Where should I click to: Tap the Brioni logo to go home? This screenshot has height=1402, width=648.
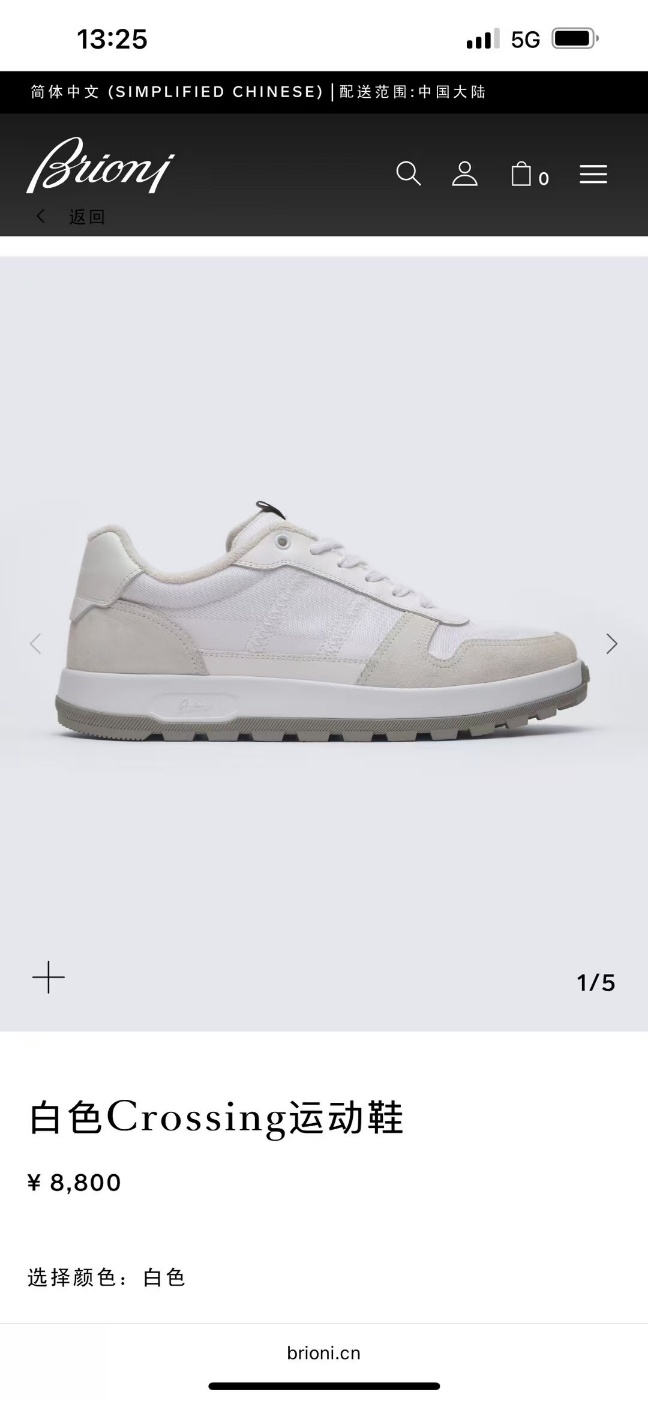[x=100, y=166]
